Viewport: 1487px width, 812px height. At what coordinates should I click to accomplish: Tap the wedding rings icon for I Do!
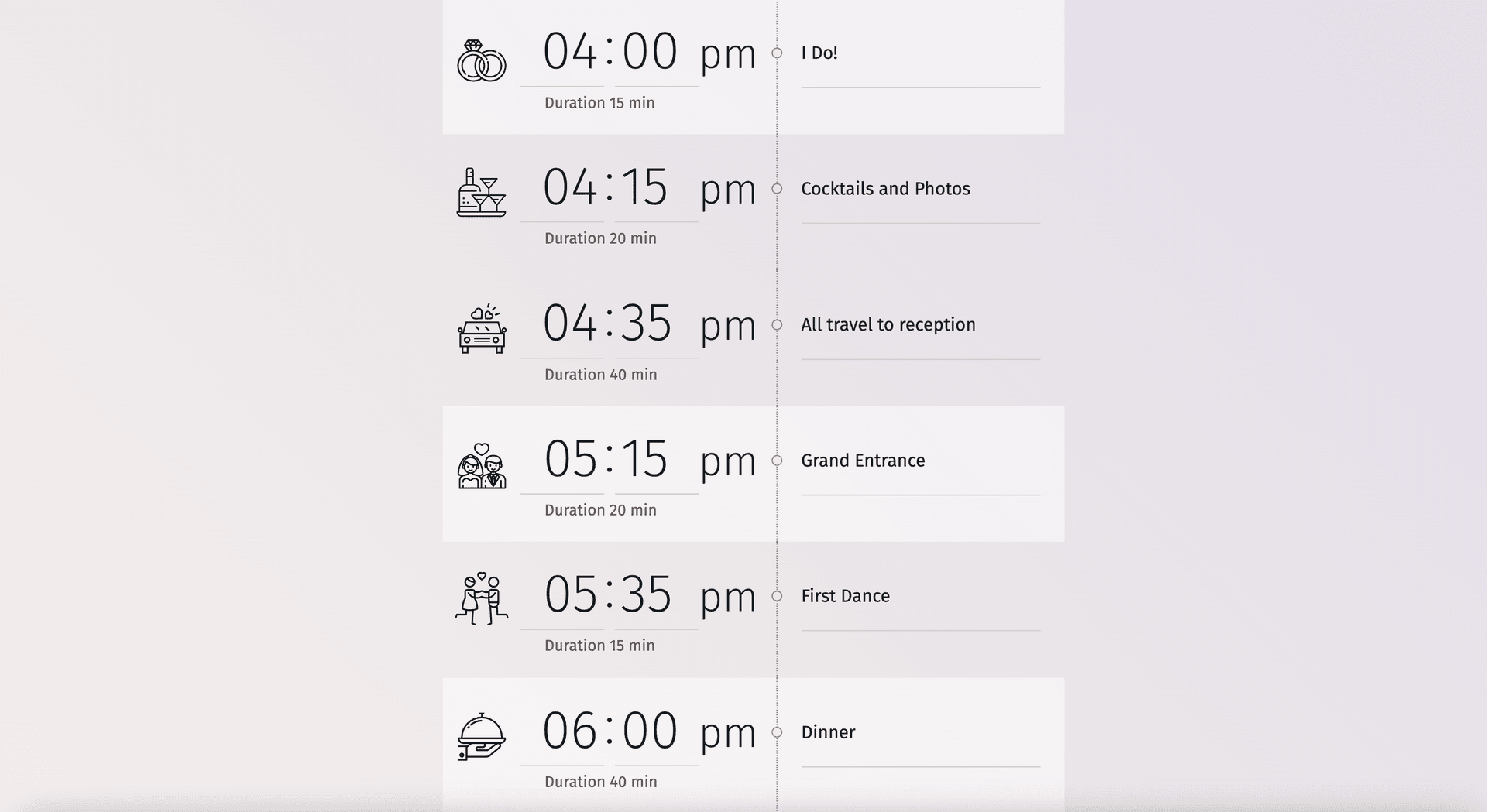pos(481,61)
